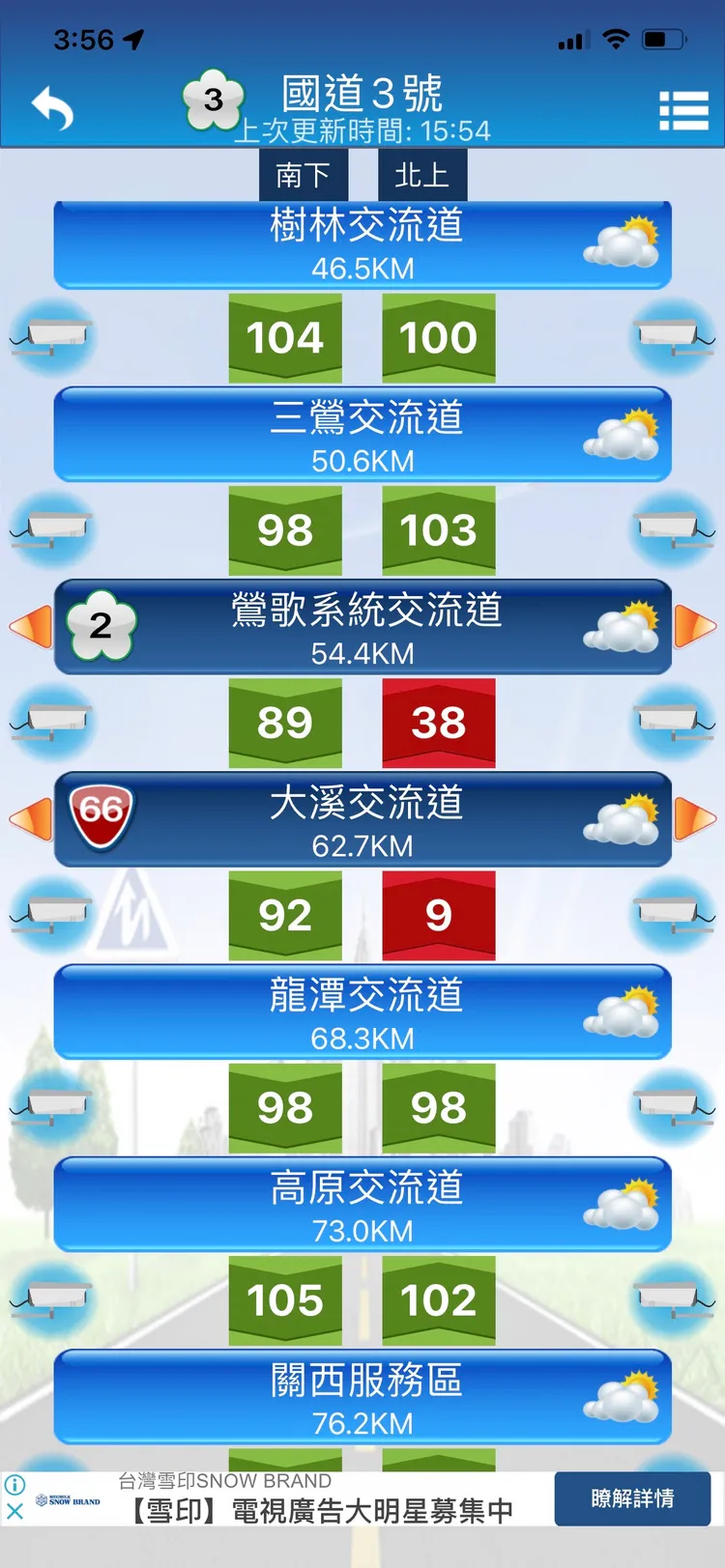This screenshot has width=725, height=1568.
Task: Open the camera view beside 樹林交流道 southbound
Action: [50, 336]
